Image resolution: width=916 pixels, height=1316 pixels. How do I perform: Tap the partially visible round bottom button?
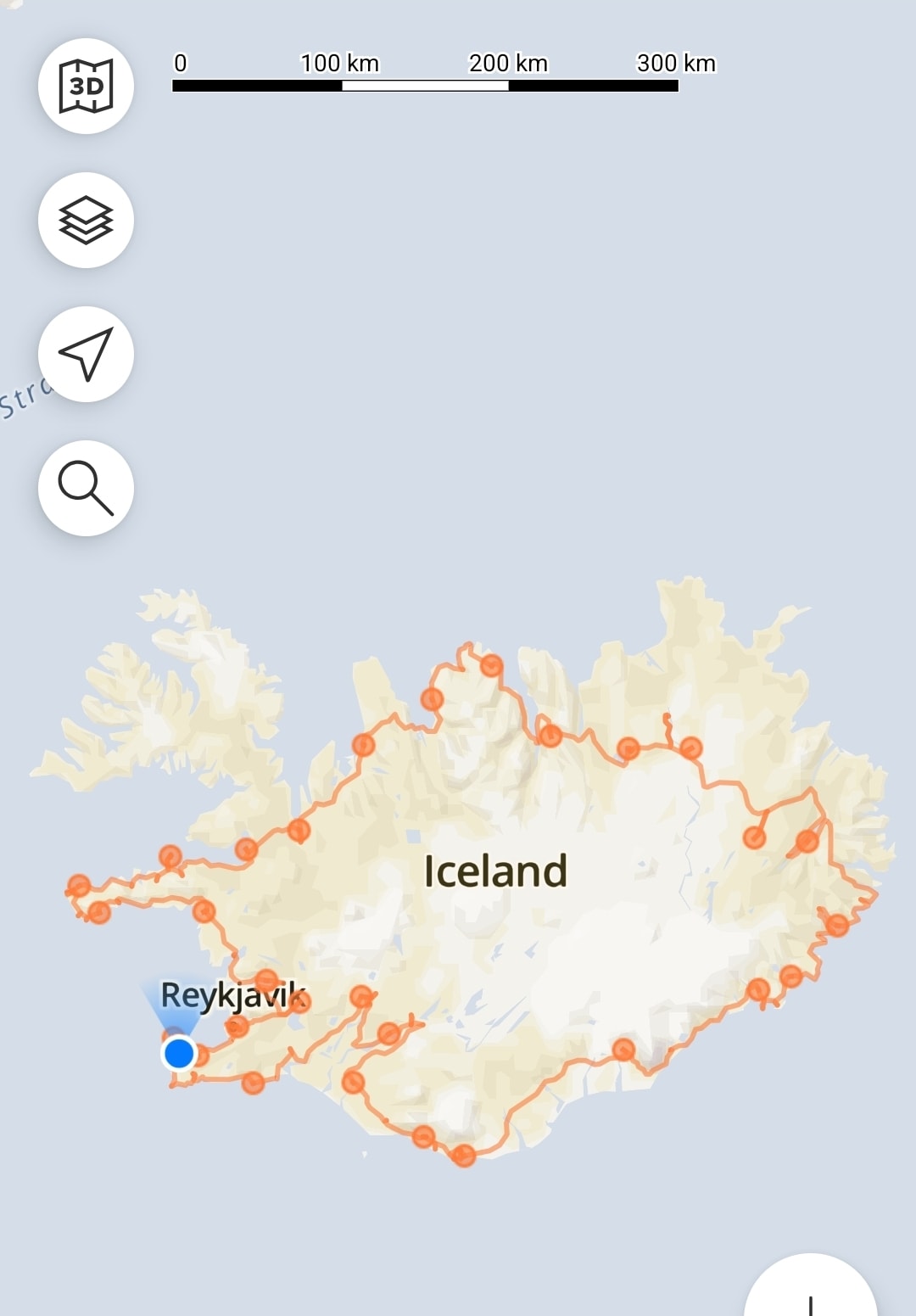pyautogui.click(x=810, y=1291)
